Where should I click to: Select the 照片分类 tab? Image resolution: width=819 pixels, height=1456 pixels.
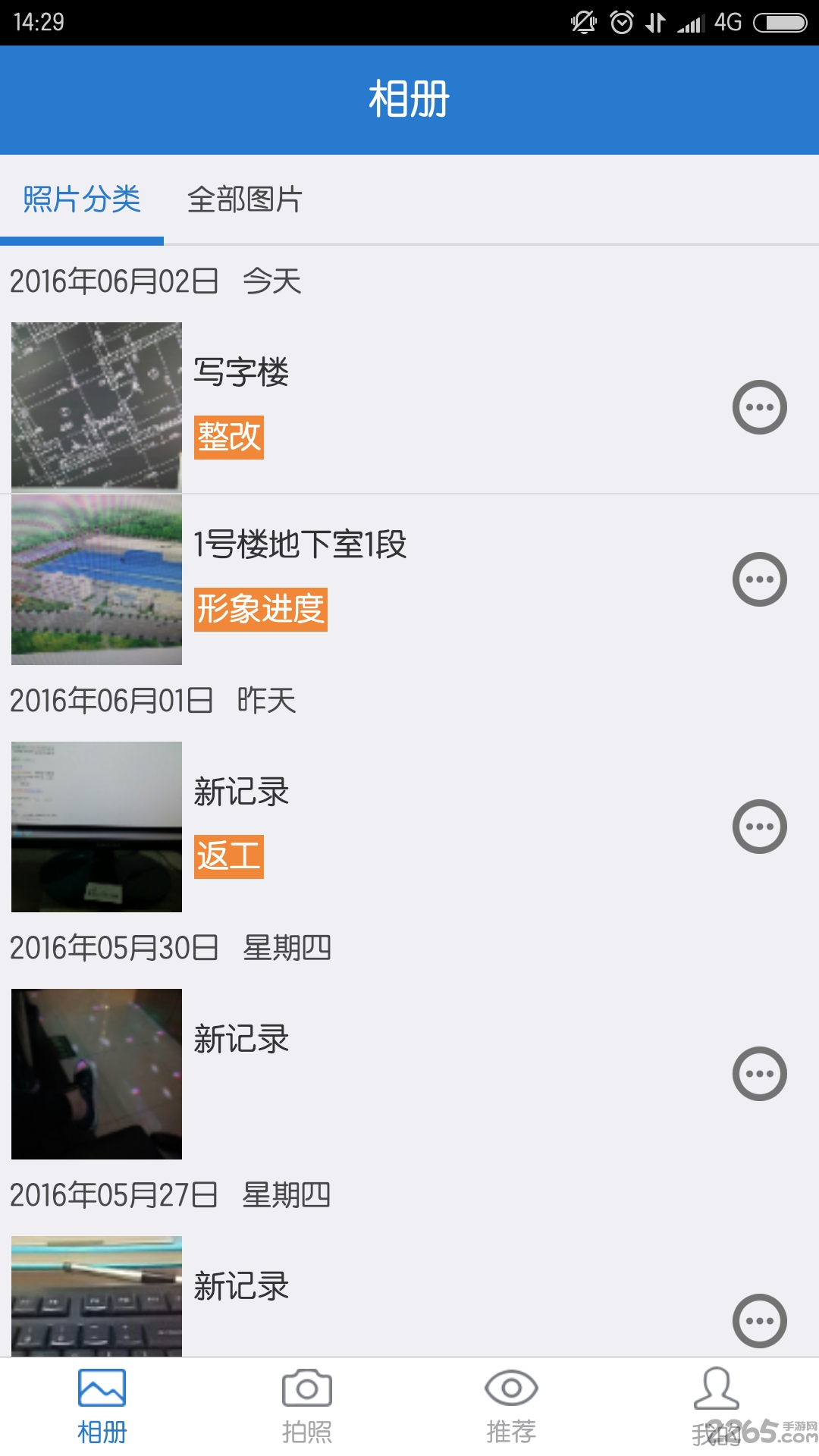81,201
